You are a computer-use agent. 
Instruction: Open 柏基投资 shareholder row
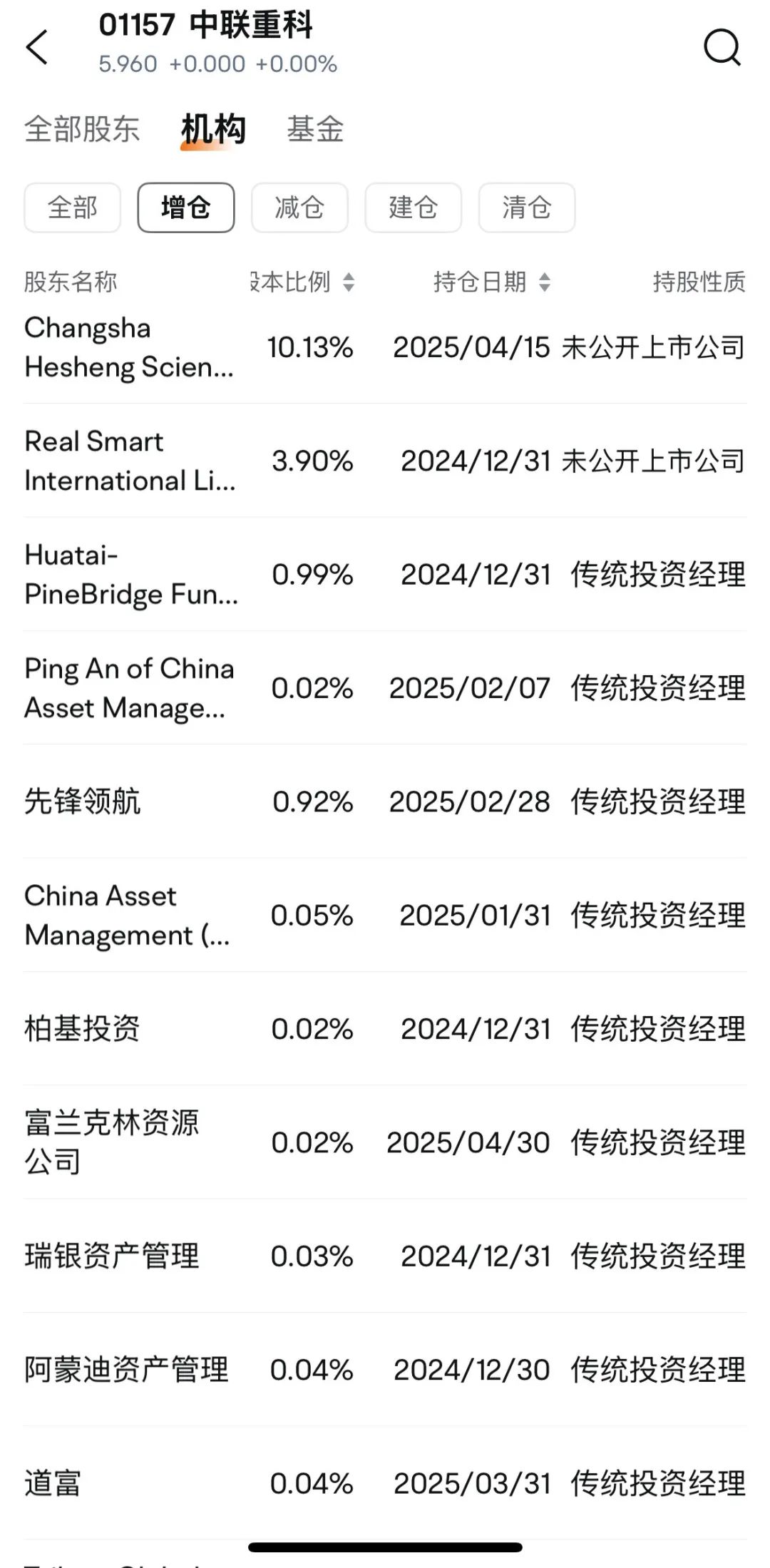(x=385, y=1029)
